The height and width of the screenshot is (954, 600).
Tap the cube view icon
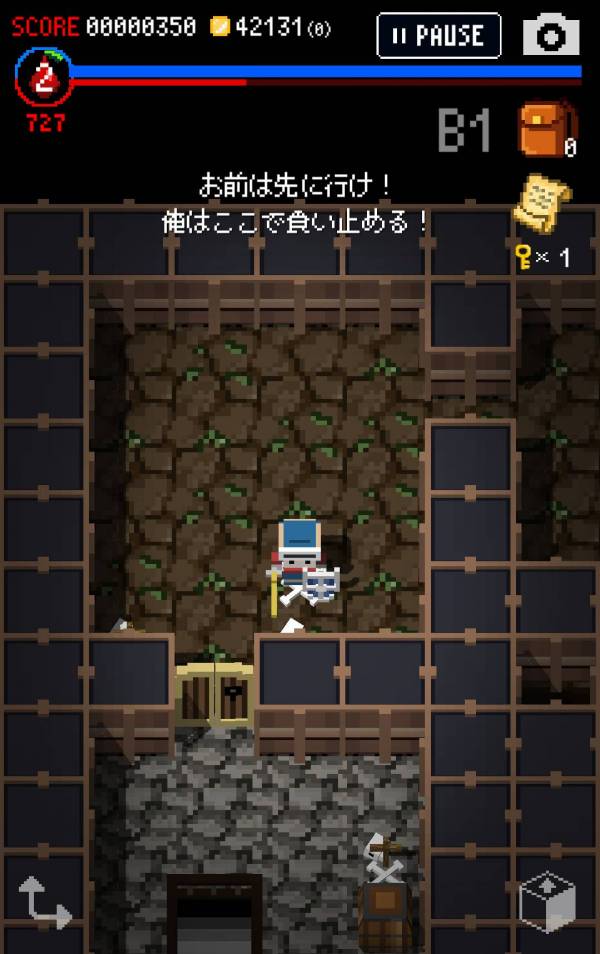coord(547,902)
